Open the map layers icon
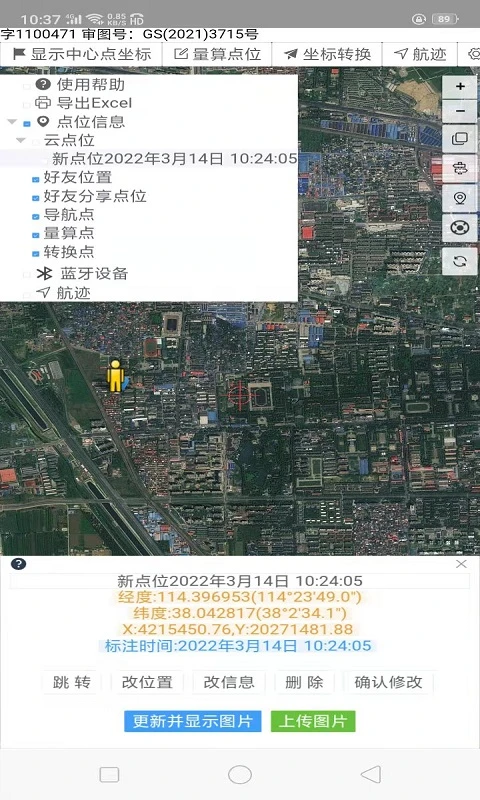The width and height of the screenshot is (480, 800). [460, 139]
